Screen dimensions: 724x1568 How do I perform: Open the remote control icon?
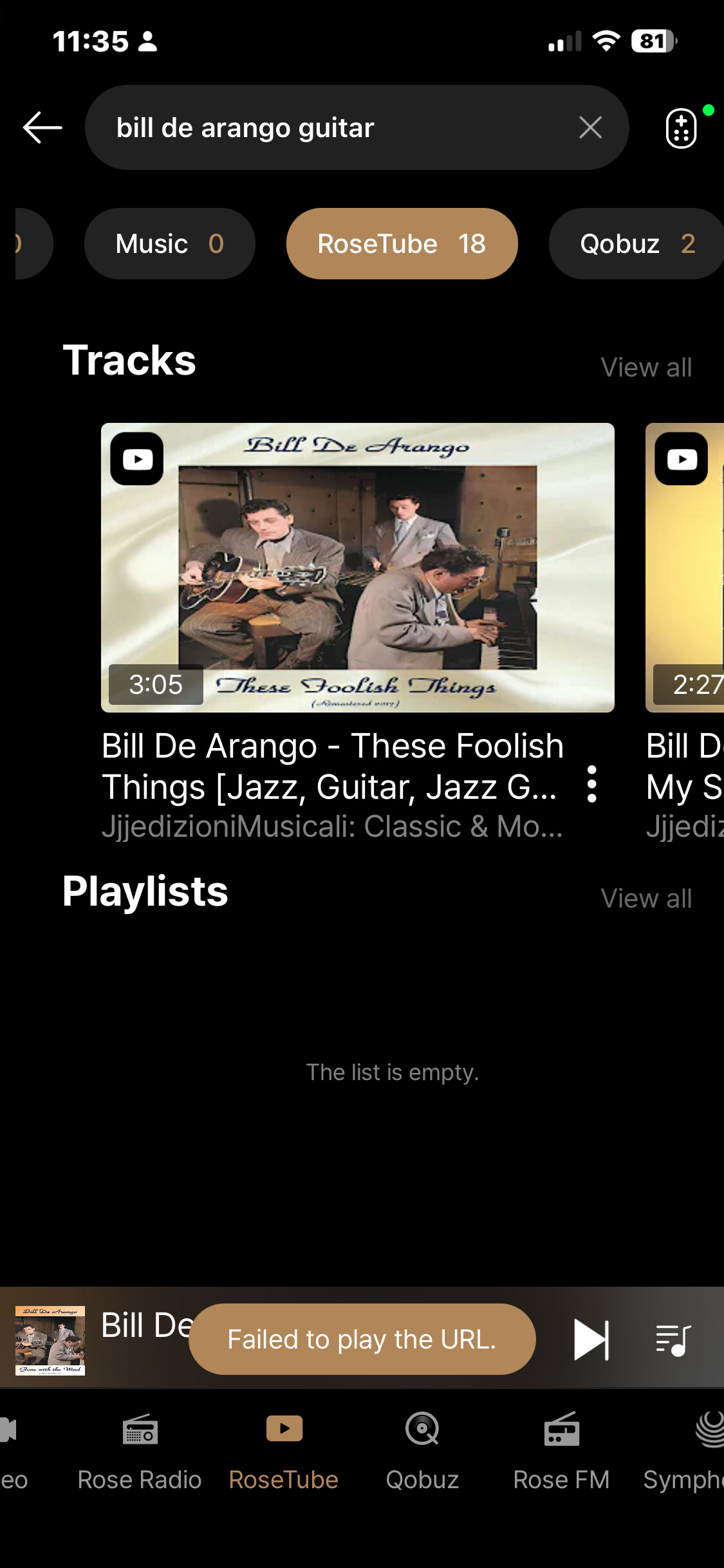pos(681,128)
